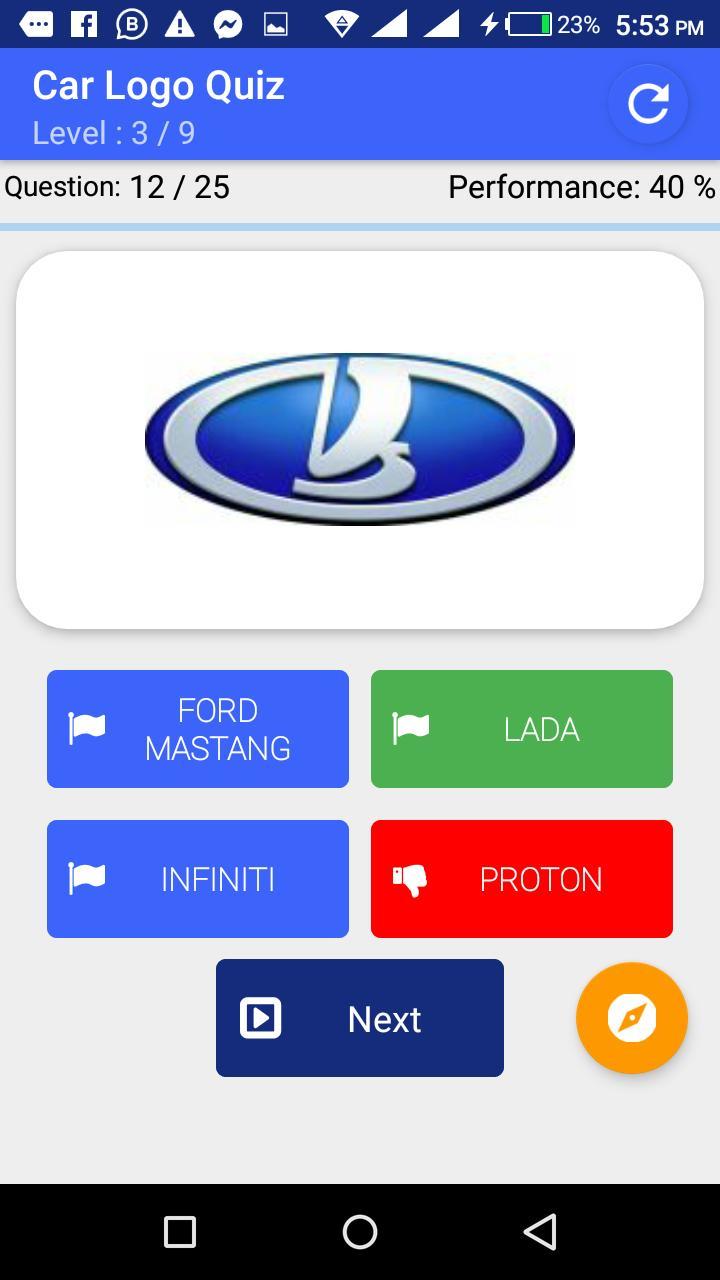Tap the Next button to continue
Viewport: 720px width, 1280px height.
[359, 1018]
